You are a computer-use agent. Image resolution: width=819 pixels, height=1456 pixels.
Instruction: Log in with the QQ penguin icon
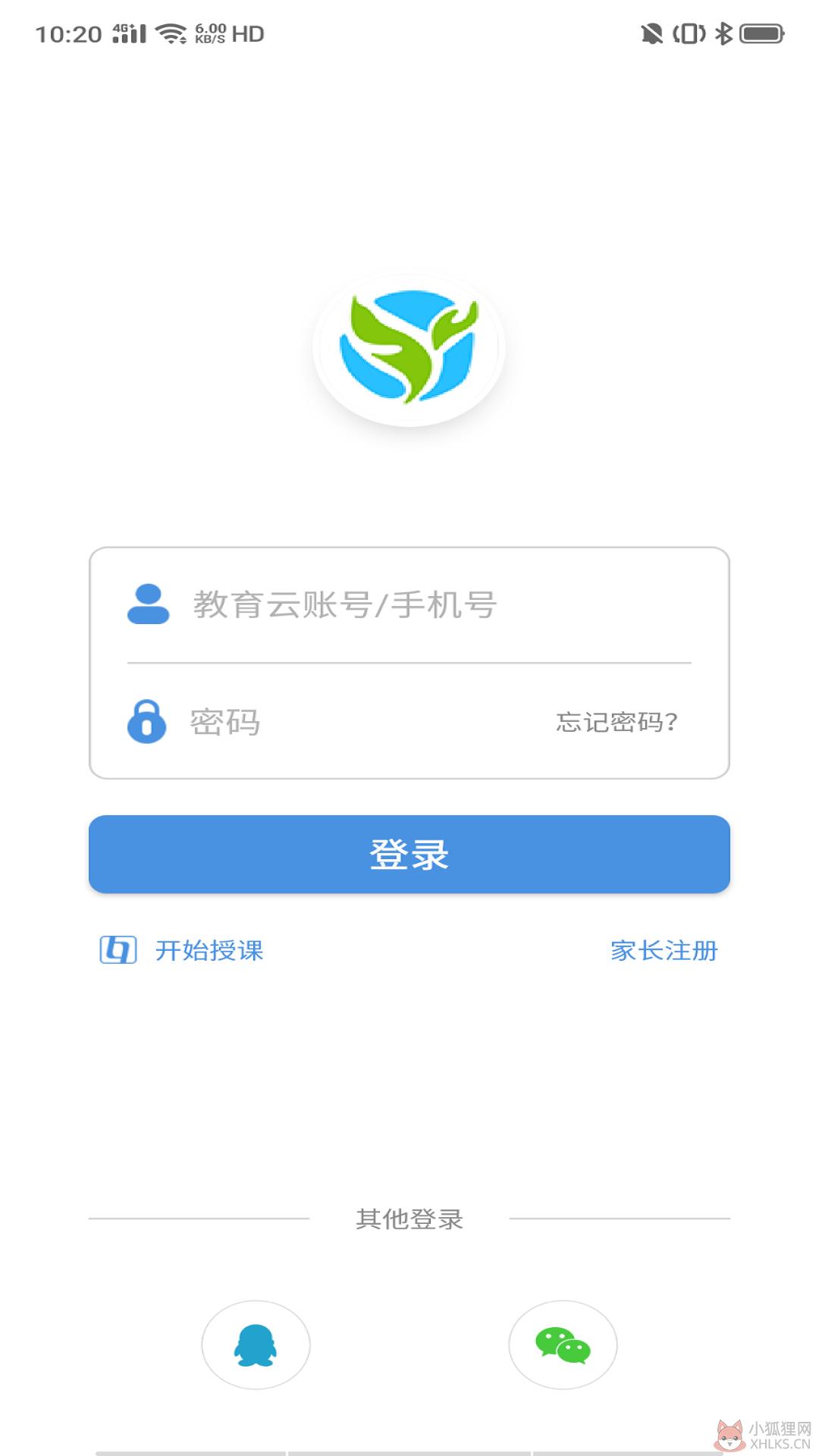coord(256,1345)
